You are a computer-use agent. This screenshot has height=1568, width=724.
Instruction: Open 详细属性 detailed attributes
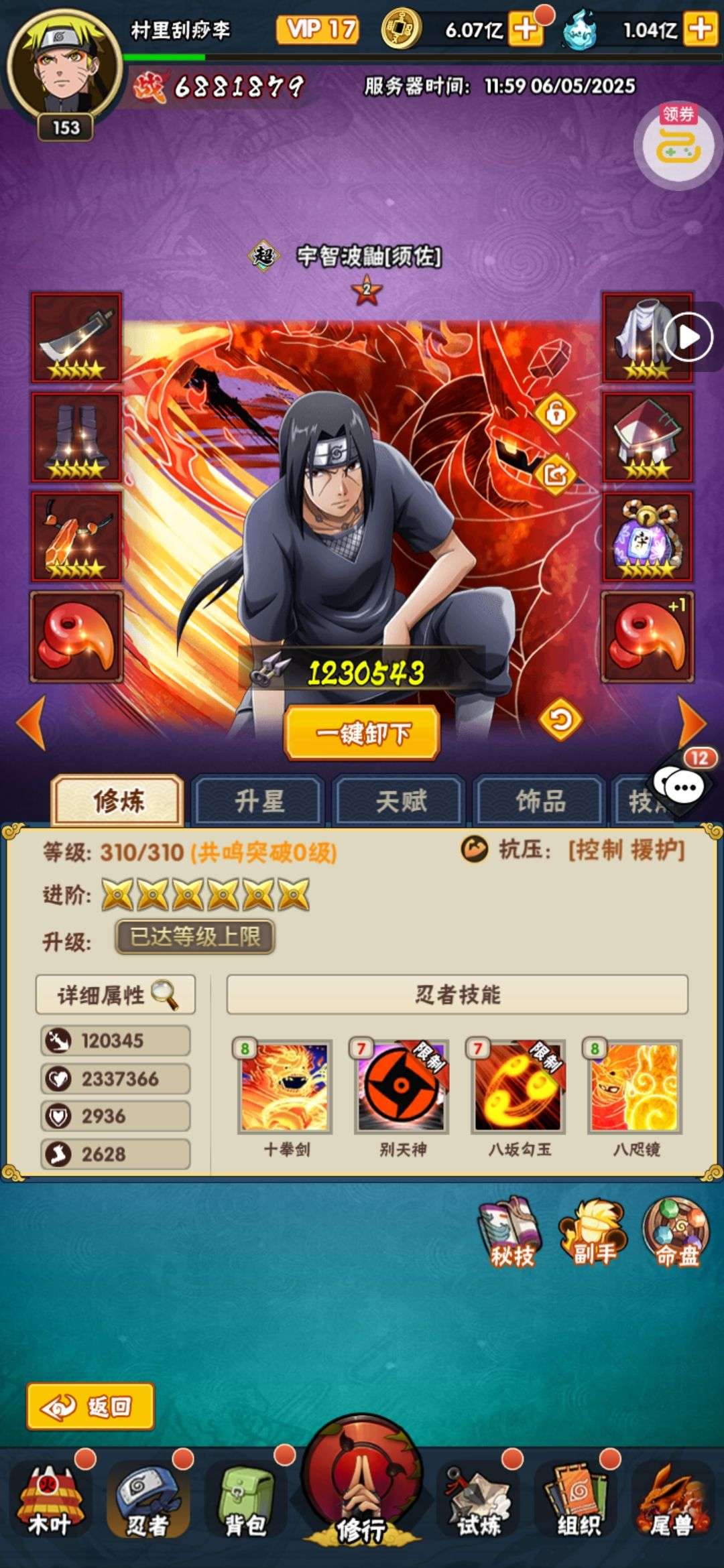tap(115, 994)
